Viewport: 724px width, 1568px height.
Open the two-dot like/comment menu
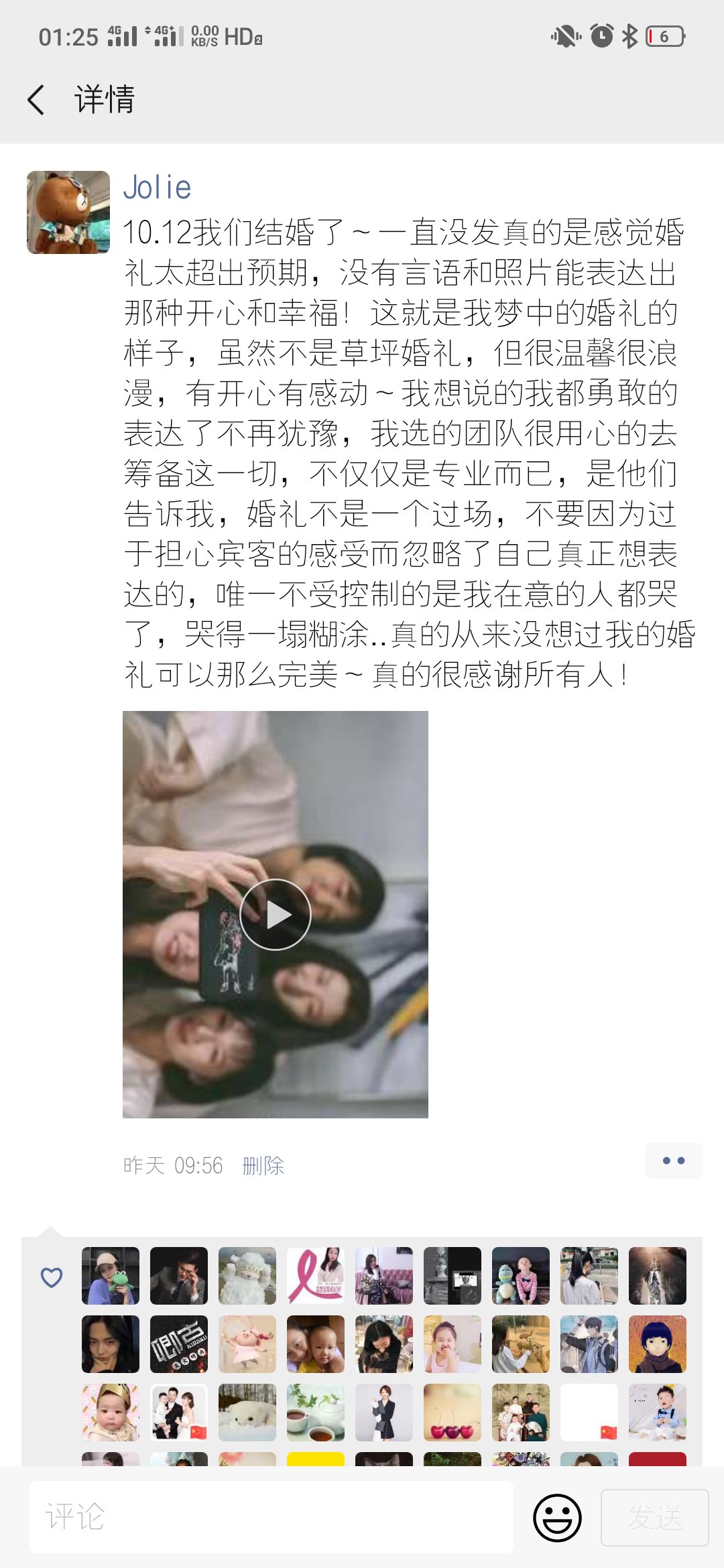click(674, 1161)
